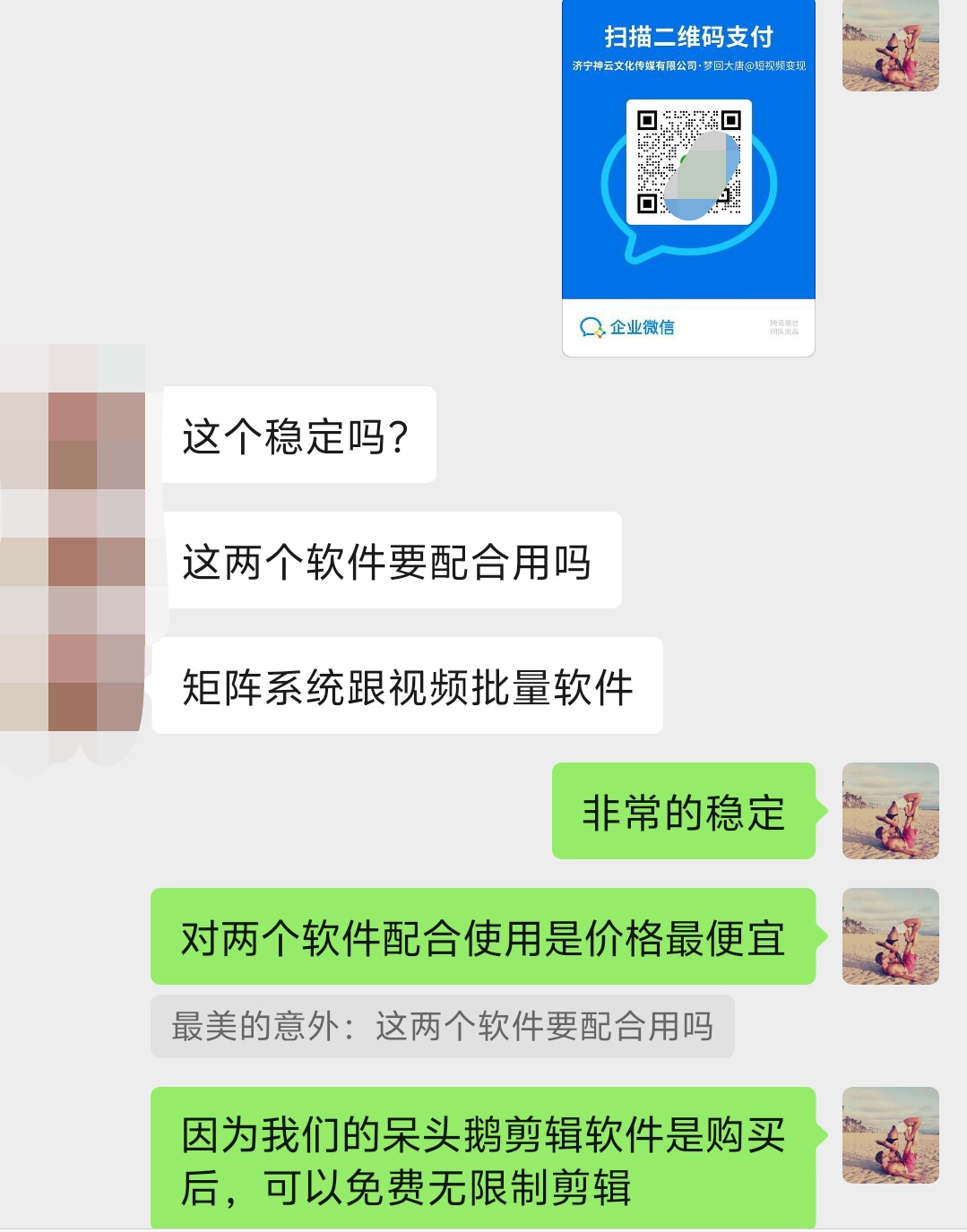Screen dimensions: 967x1232
Task: Click the QR code to scan for payment
Action: pos(688,161)
